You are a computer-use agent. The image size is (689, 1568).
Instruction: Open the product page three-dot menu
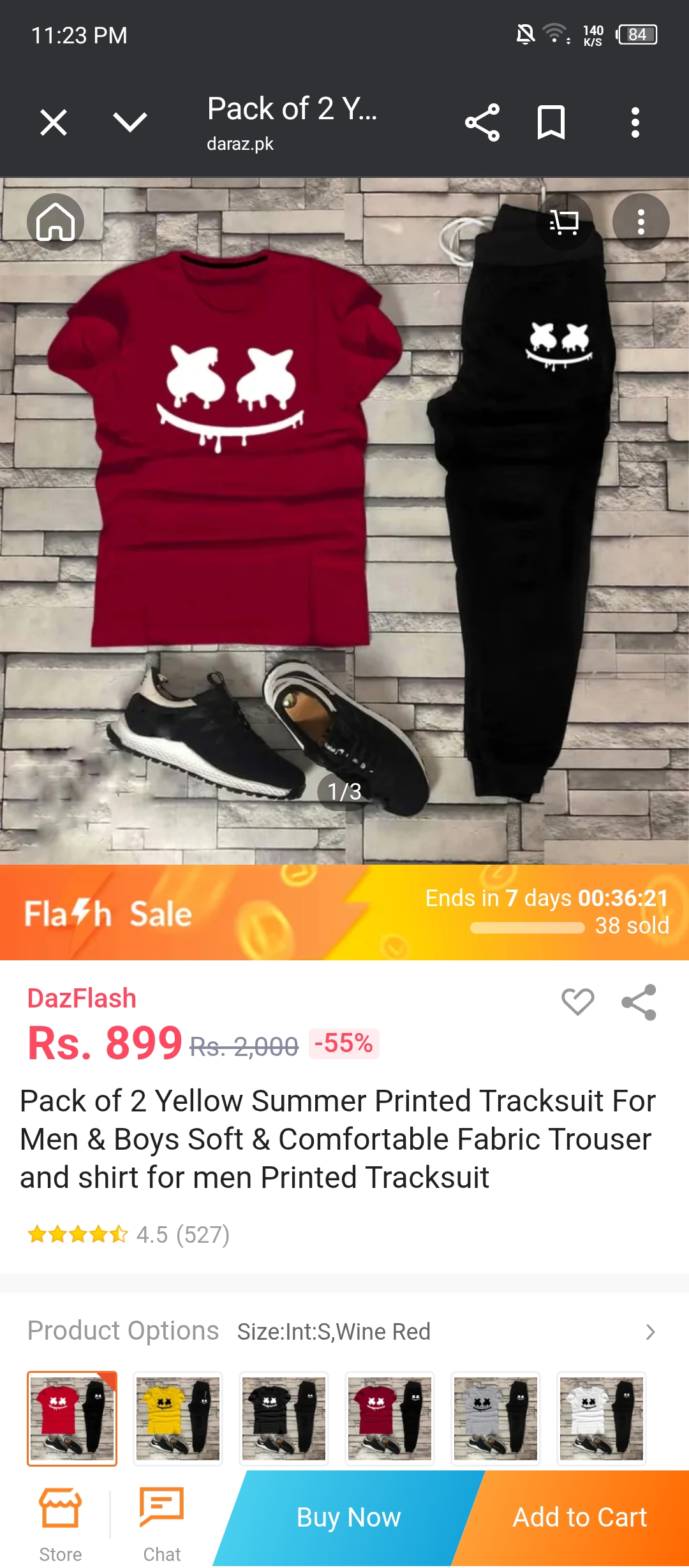(641, 222)
